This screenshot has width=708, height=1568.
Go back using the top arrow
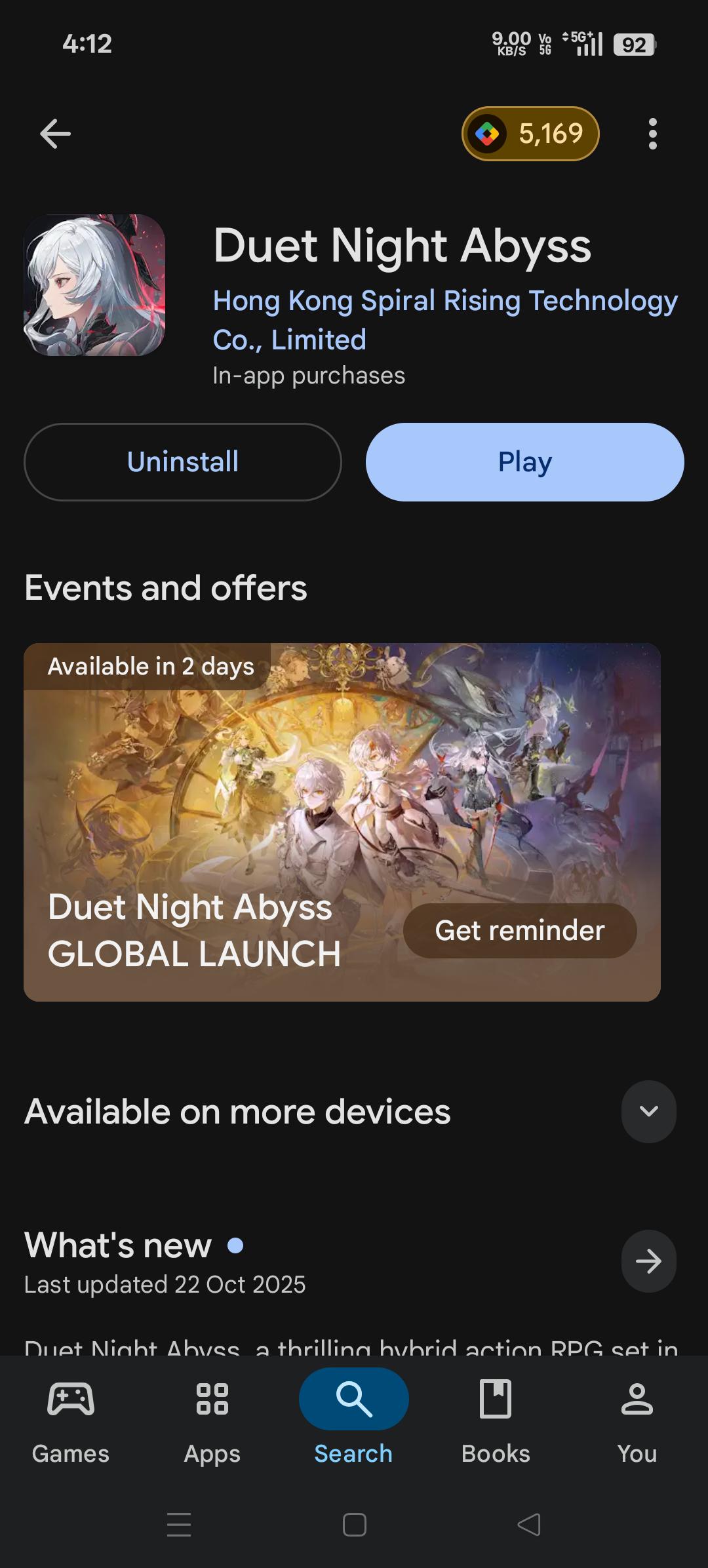coord(55,134)
